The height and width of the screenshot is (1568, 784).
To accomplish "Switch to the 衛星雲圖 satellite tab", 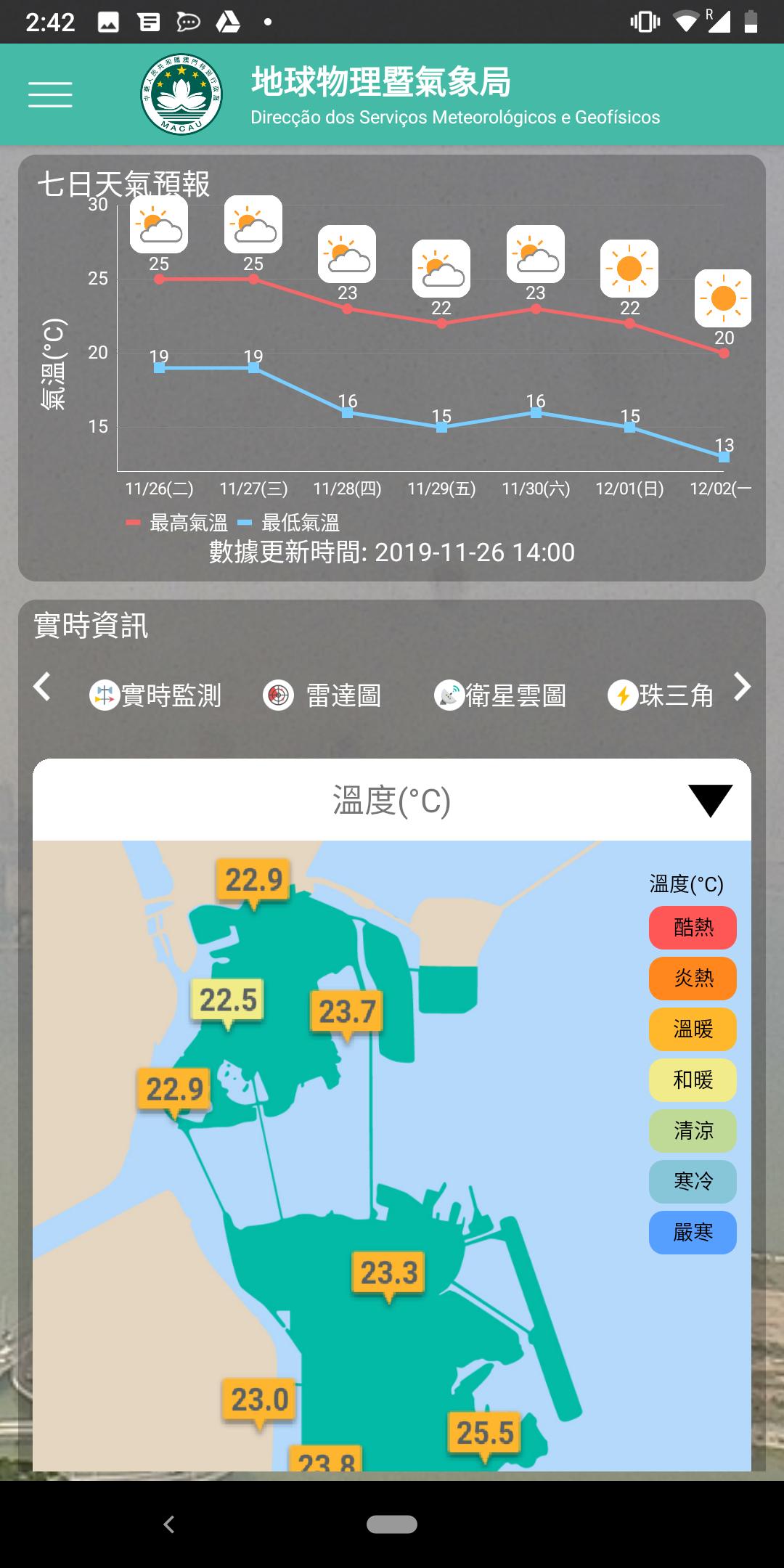I will pos(500,695).
